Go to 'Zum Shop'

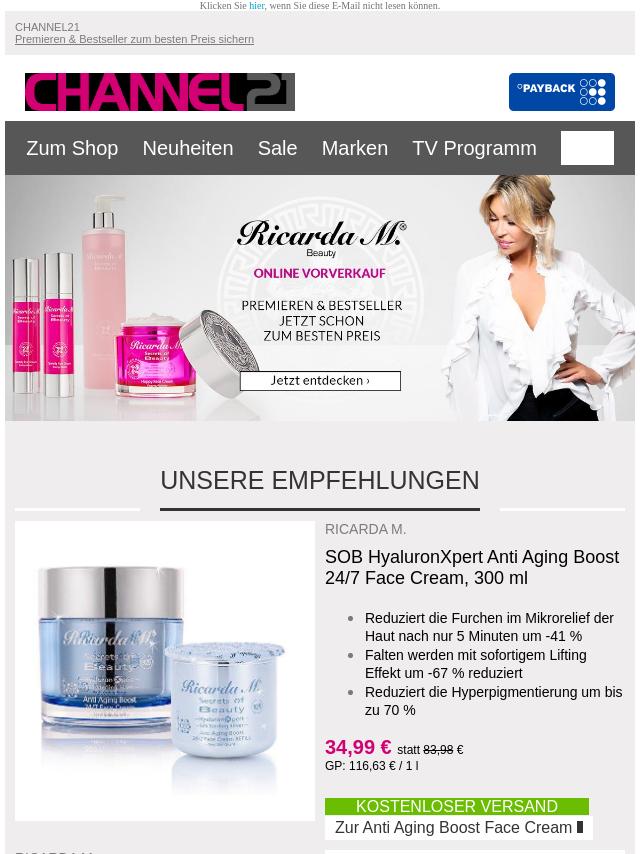coord(72,148)
